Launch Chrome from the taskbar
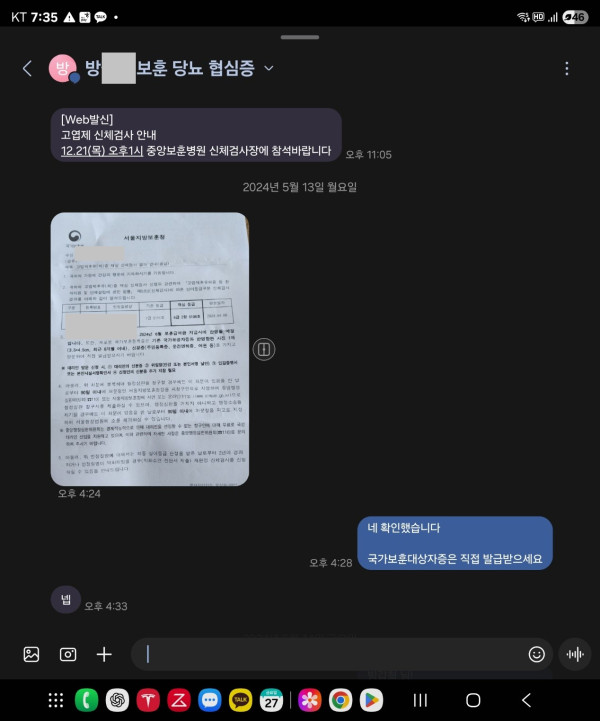The height and width of the screenshot is (721, 600). tap(341, 700)
